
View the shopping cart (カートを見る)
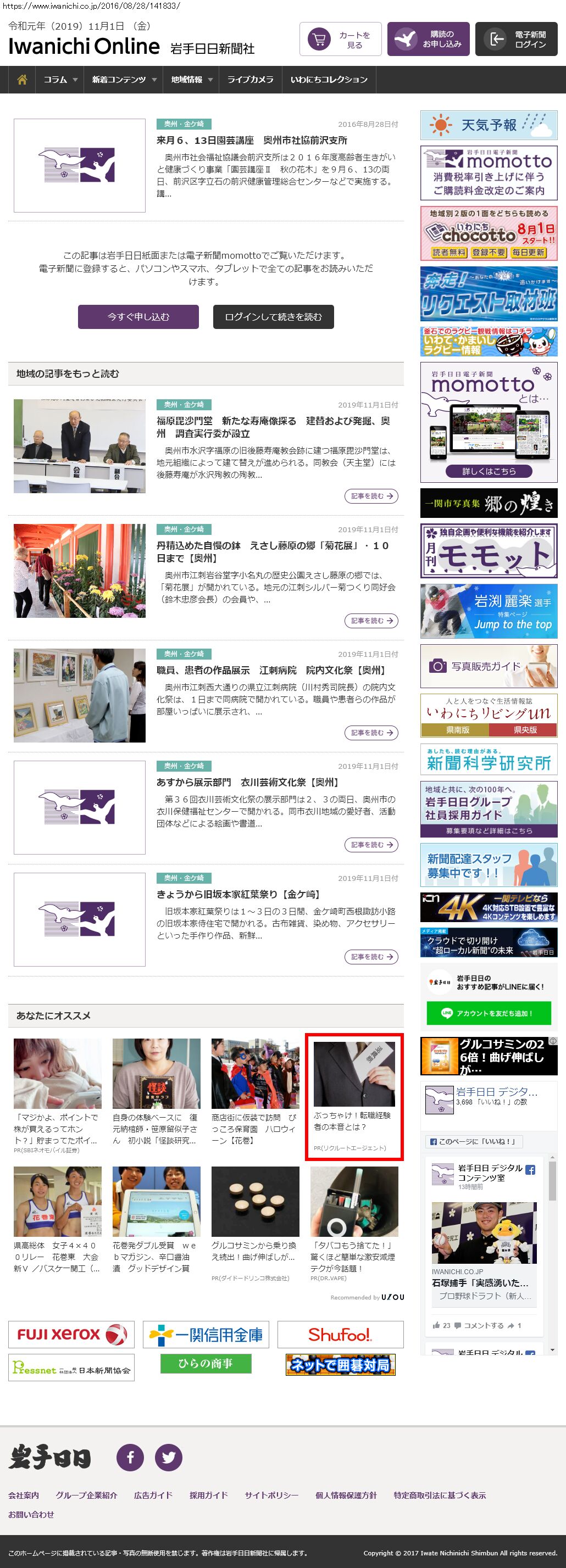341,40
